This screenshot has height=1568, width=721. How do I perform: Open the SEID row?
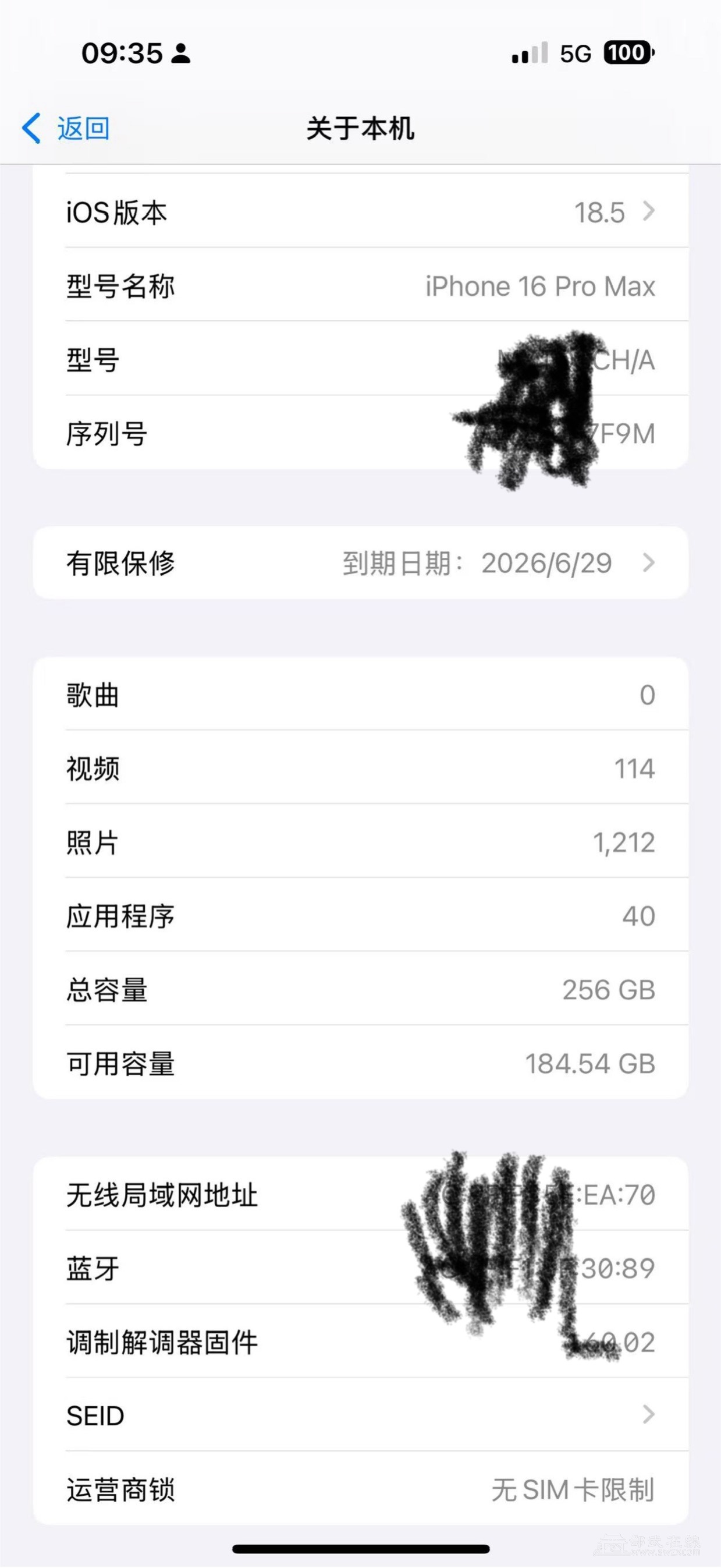click(360, 1415)
